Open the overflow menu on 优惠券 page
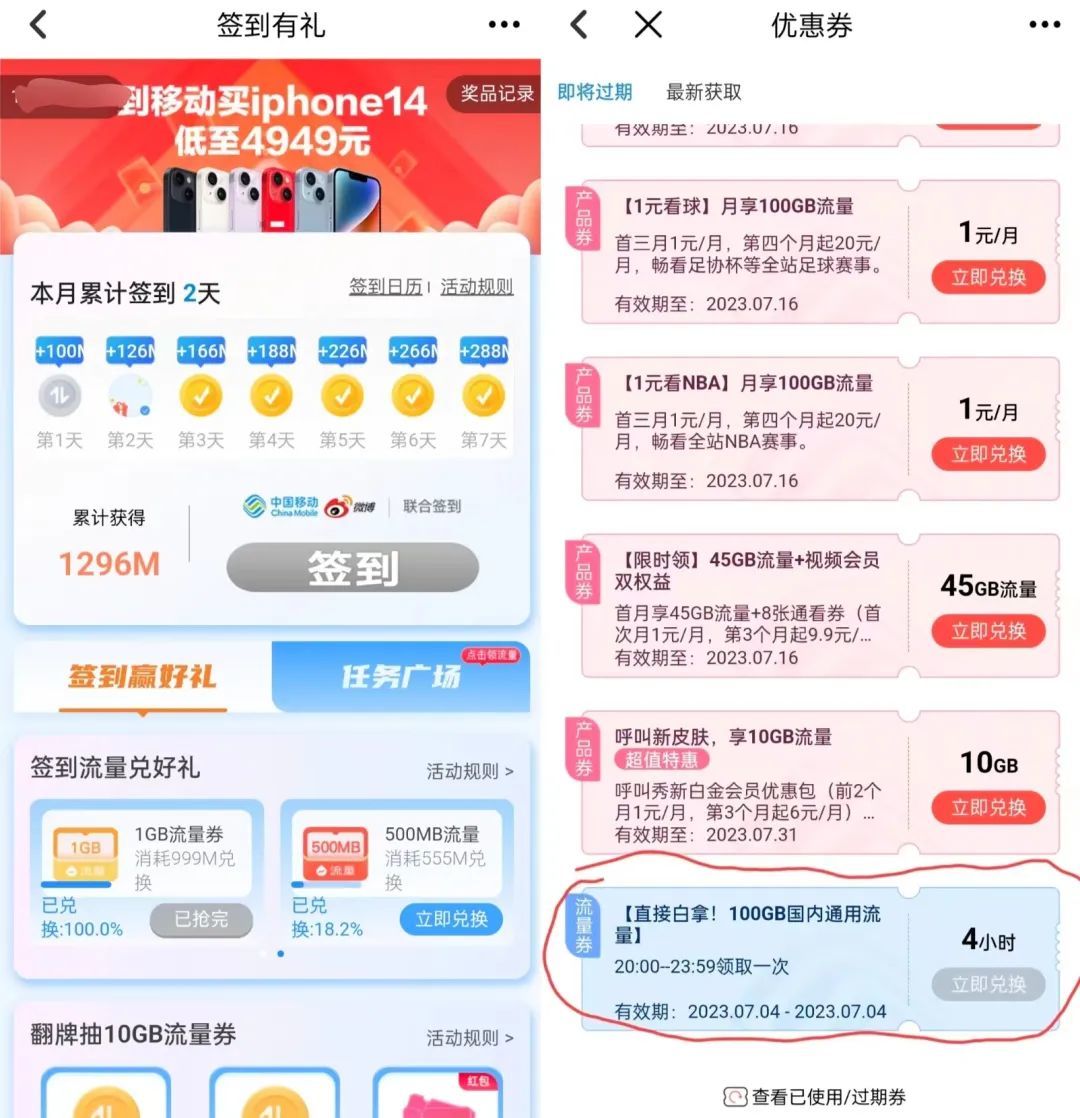The image size is (1080, 1118). pyautogui.click(x=1045, y=25)
